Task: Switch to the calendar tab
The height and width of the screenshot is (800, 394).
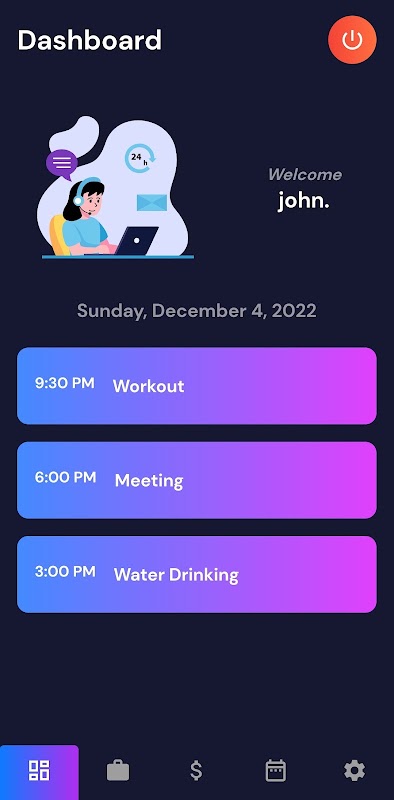Action: click(276, 771)
